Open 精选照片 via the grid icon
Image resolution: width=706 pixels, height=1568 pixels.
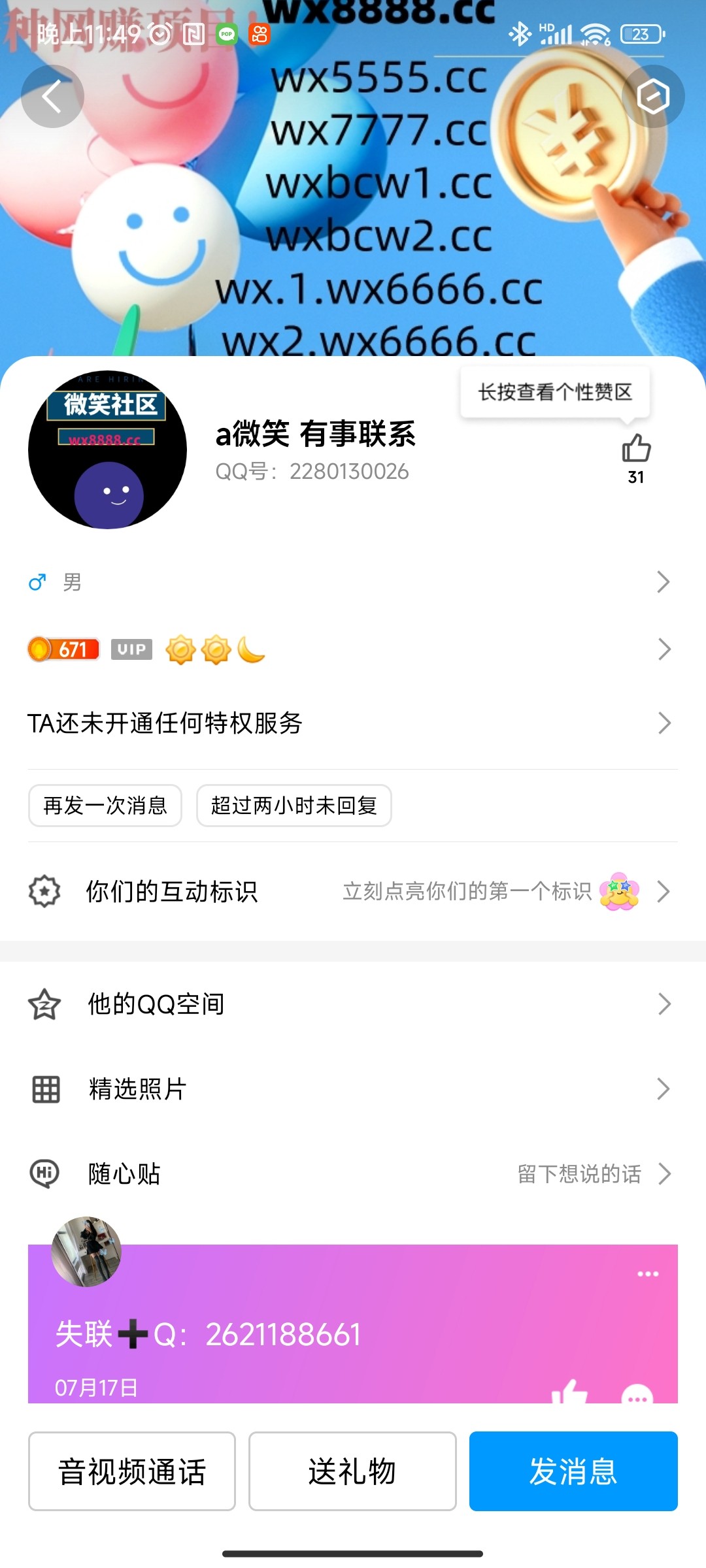[46, 1089]
